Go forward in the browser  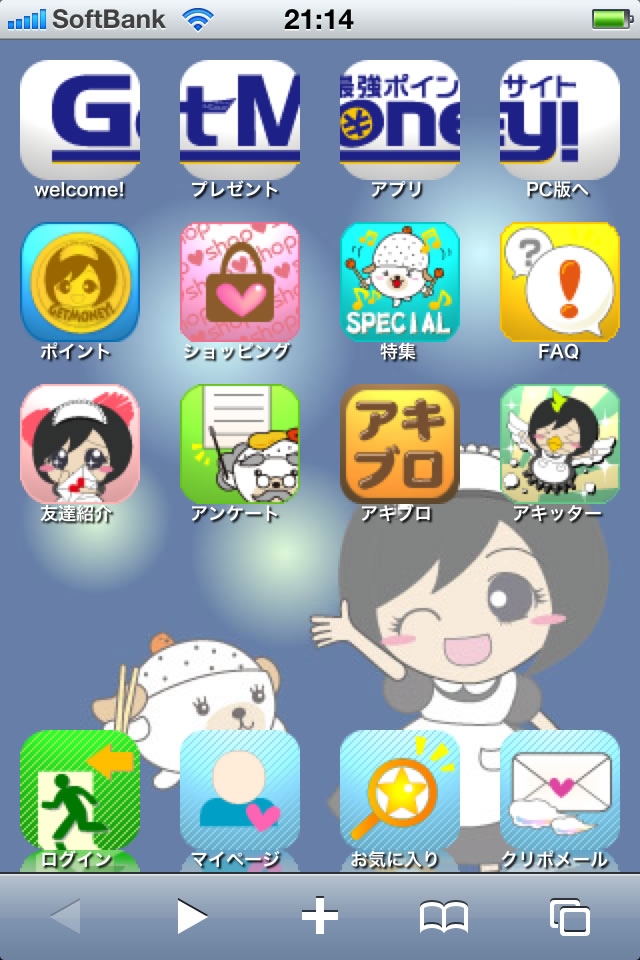tap(192, 916)
